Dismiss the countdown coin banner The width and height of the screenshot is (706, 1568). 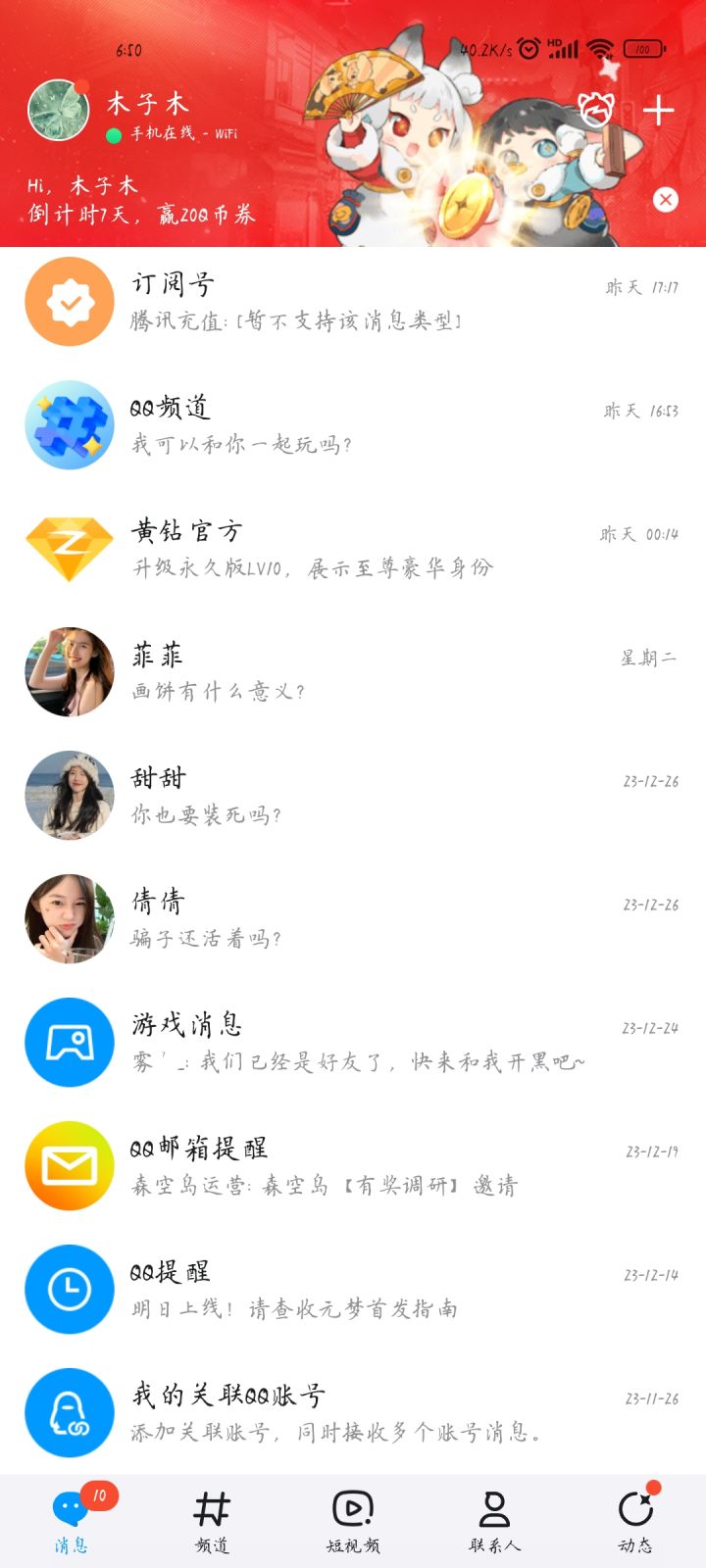tap(665, 200)
